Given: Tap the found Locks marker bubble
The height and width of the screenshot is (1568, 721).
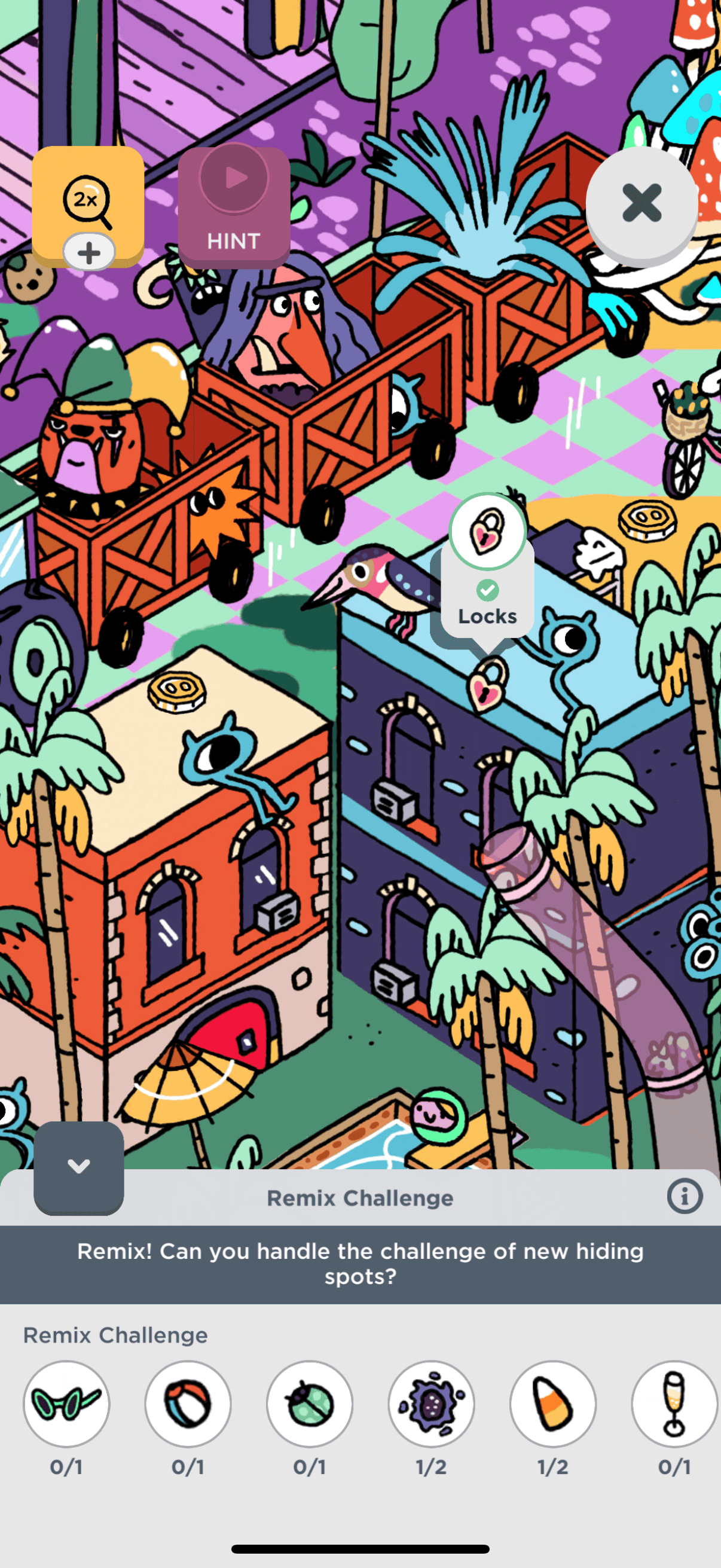Looking at the screenshot, I should pyautogui.click(x=487, y=572).
